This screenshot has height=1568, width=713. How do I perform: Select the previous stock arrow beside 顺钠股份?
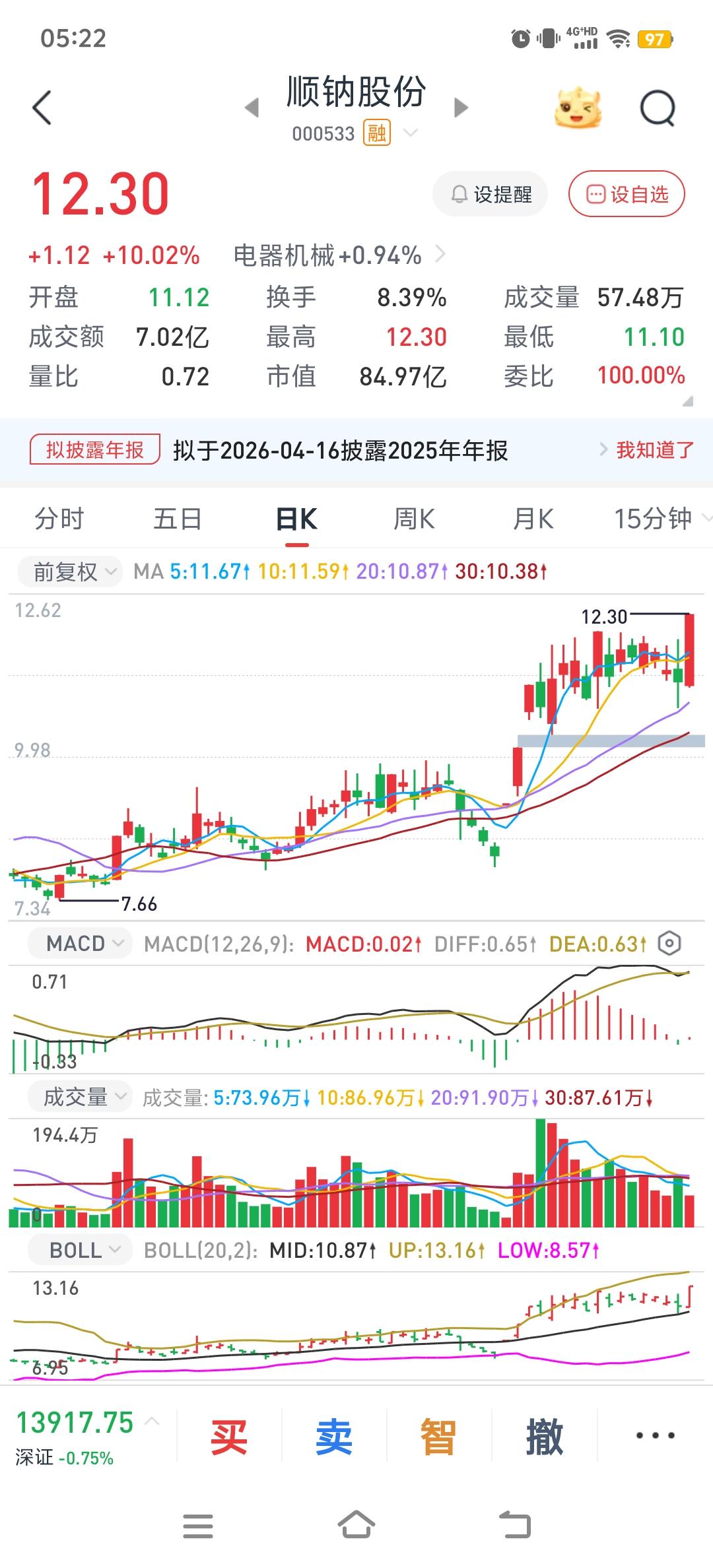[253, 109]
